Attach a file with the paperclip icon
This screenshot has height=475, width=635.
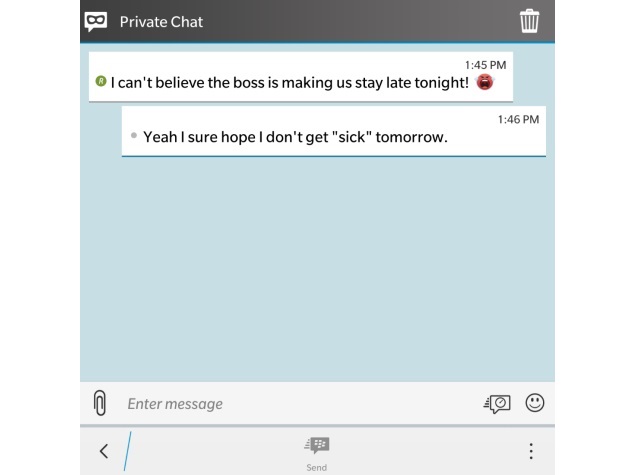click(99, 403)
